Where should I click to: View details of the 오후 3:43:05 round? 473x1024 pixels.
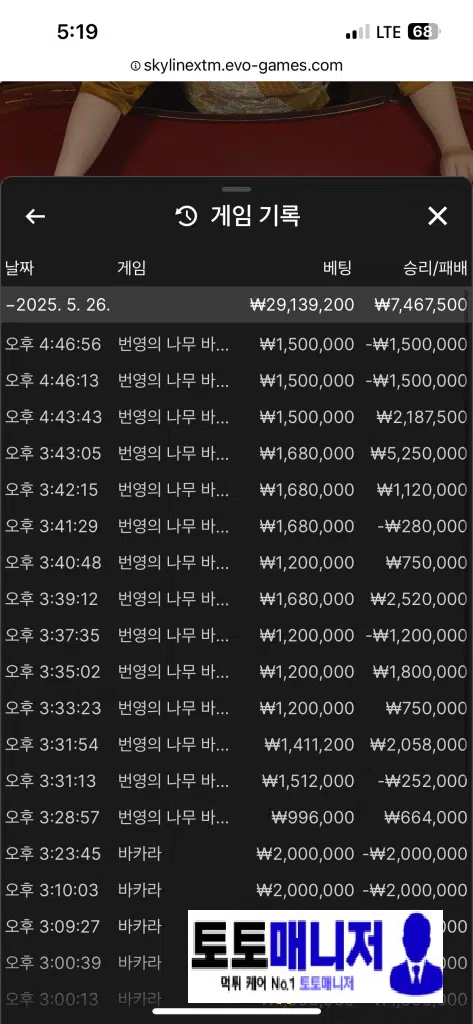[x=235, y=453]
